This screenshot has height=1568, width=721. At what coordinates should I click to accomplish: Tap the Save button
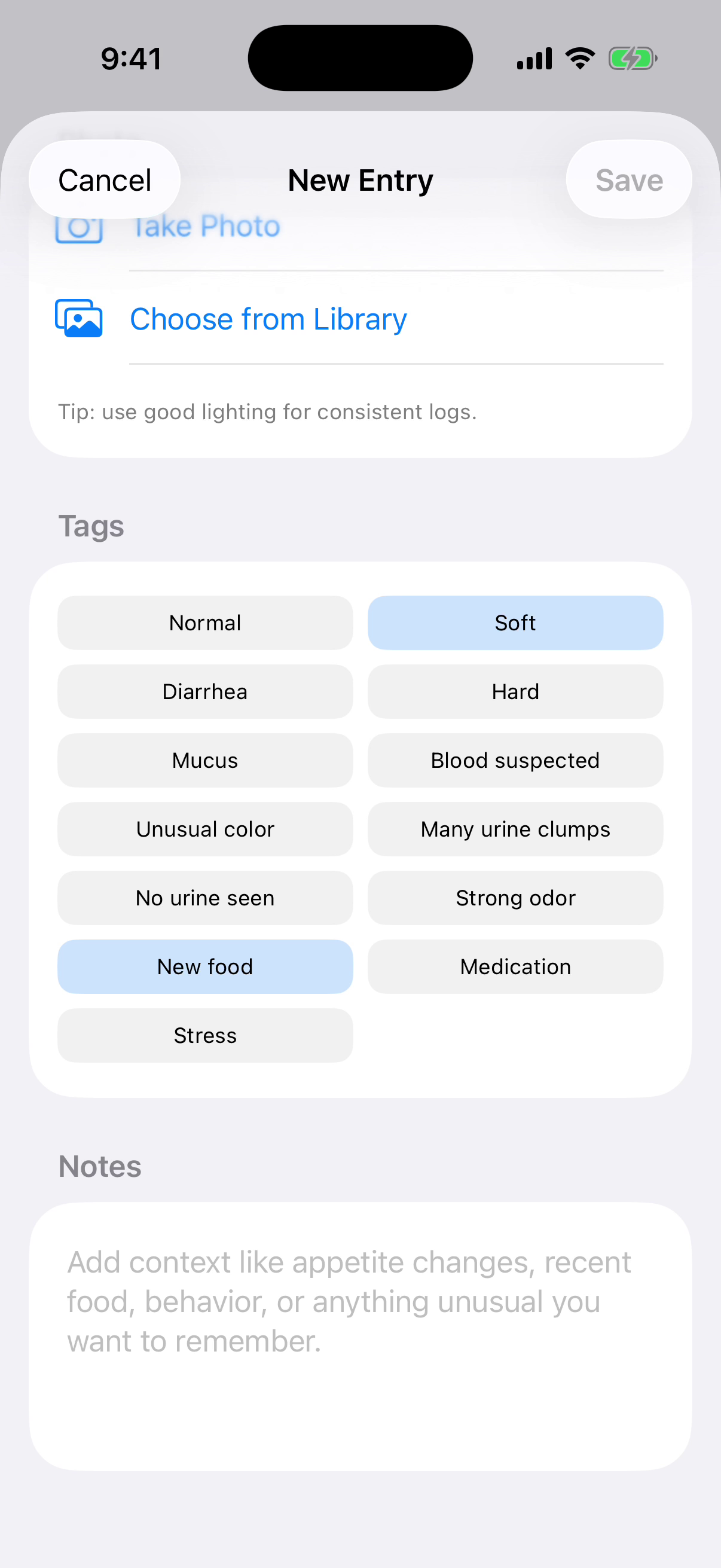(x=628, y=180)
